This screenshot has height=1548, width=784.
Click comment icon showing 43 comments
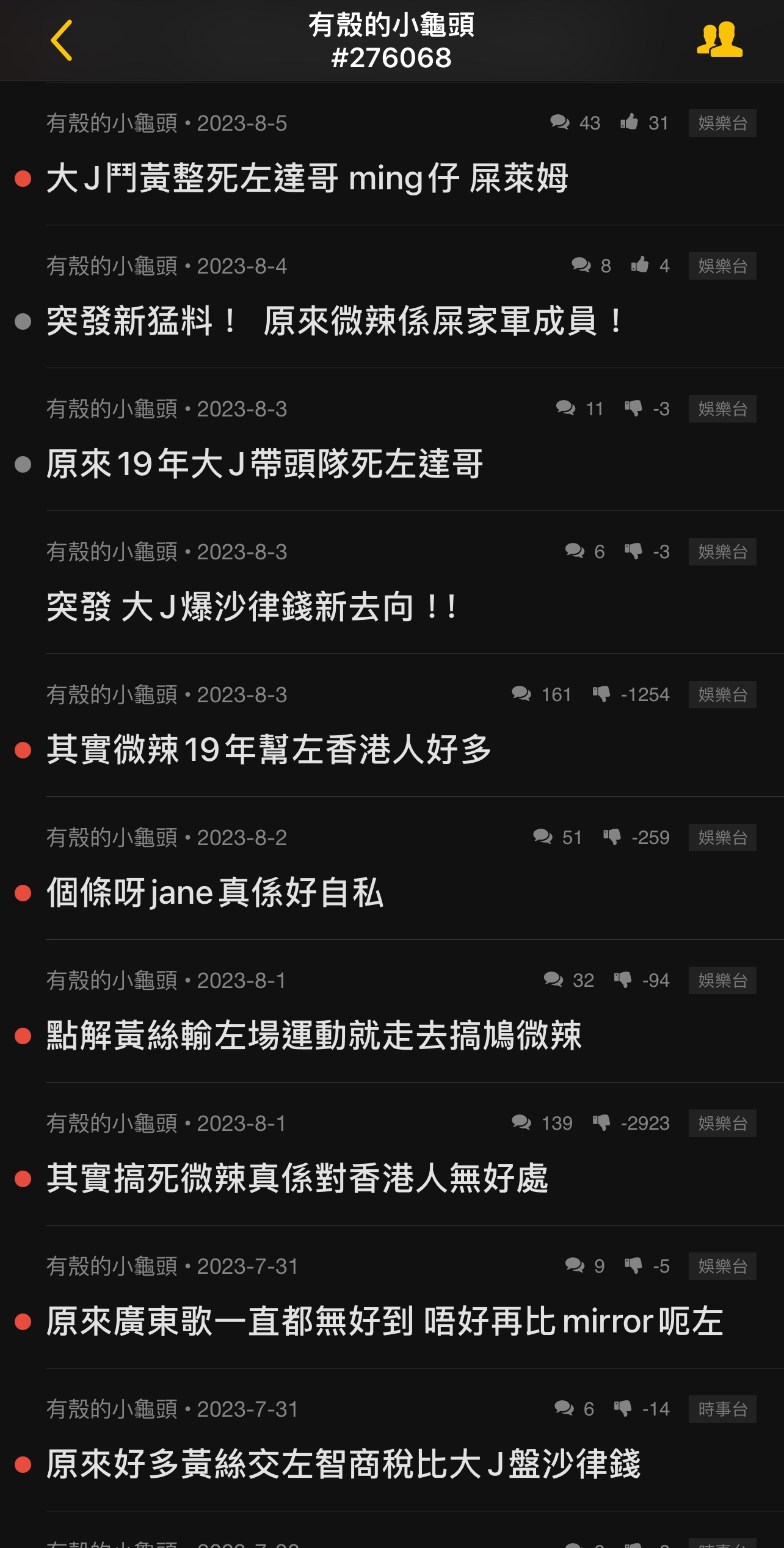[x=559, y=123]
